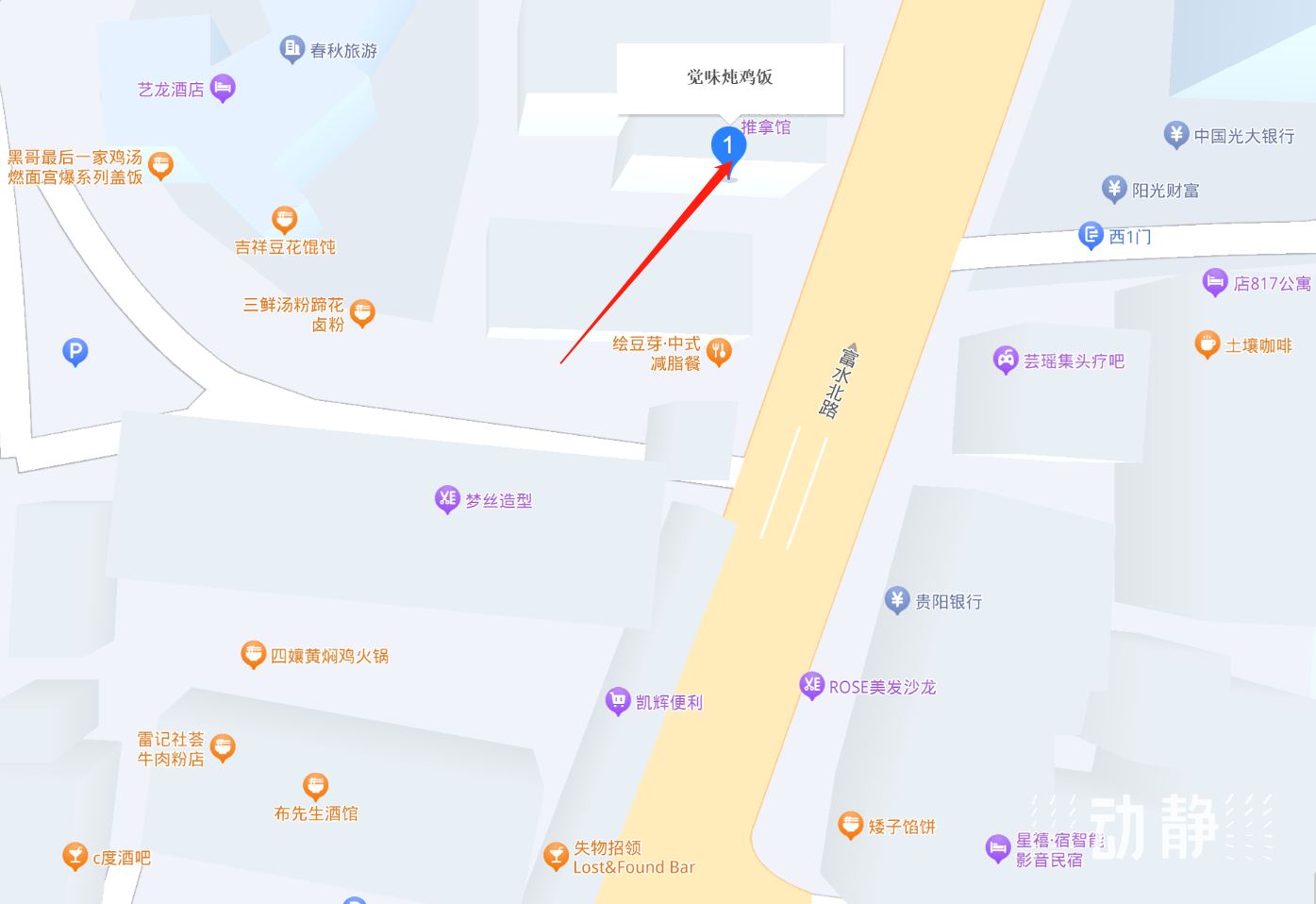This screenshot has width=1316, height=904.
Task: Open the 西1门 gate marker
Action: coord(1091,235)
